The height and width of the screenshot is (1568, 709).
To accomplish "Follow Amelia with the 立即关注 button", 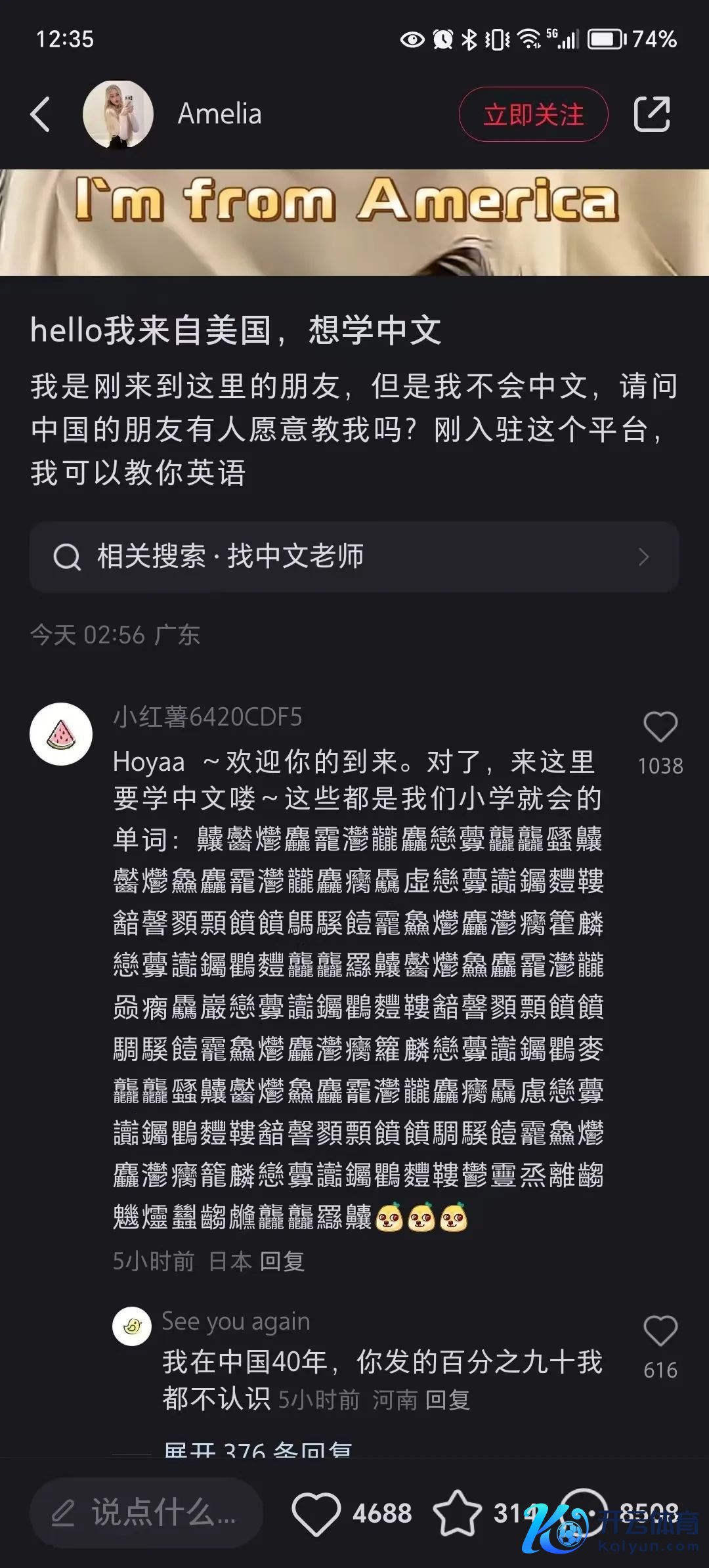I will 533,114.
